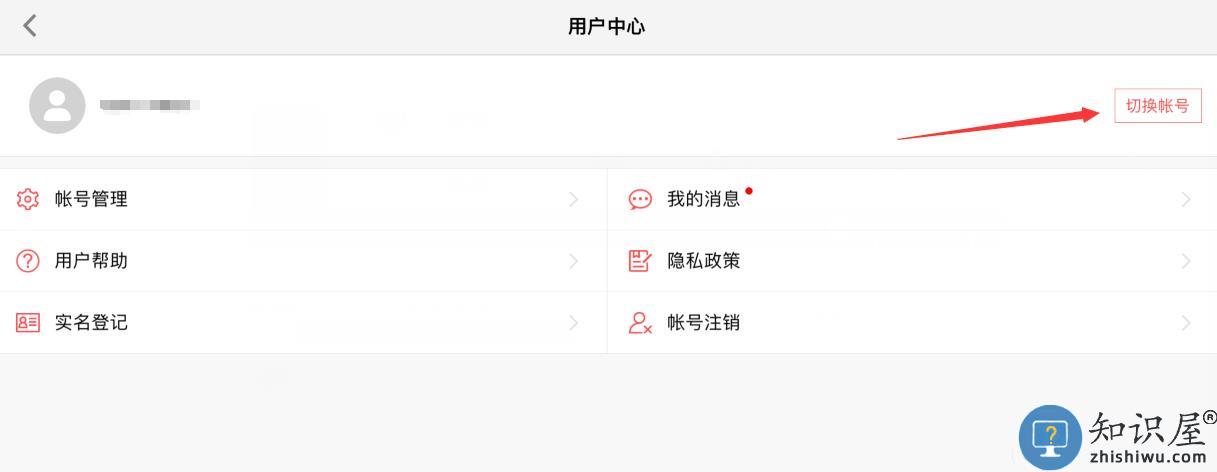The image size is (1217, 472).
Task: Tap the 切换帐号 button
Action: [x=1157, y=106]
